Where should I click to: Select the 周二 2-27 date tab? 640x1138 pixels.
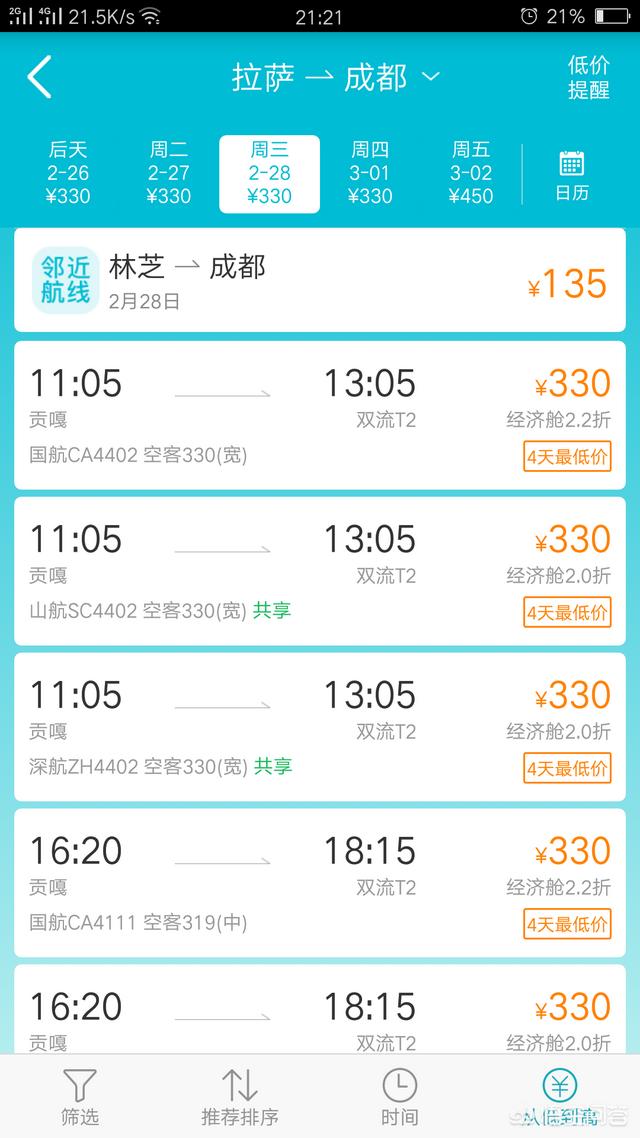(x=169, y=173)
